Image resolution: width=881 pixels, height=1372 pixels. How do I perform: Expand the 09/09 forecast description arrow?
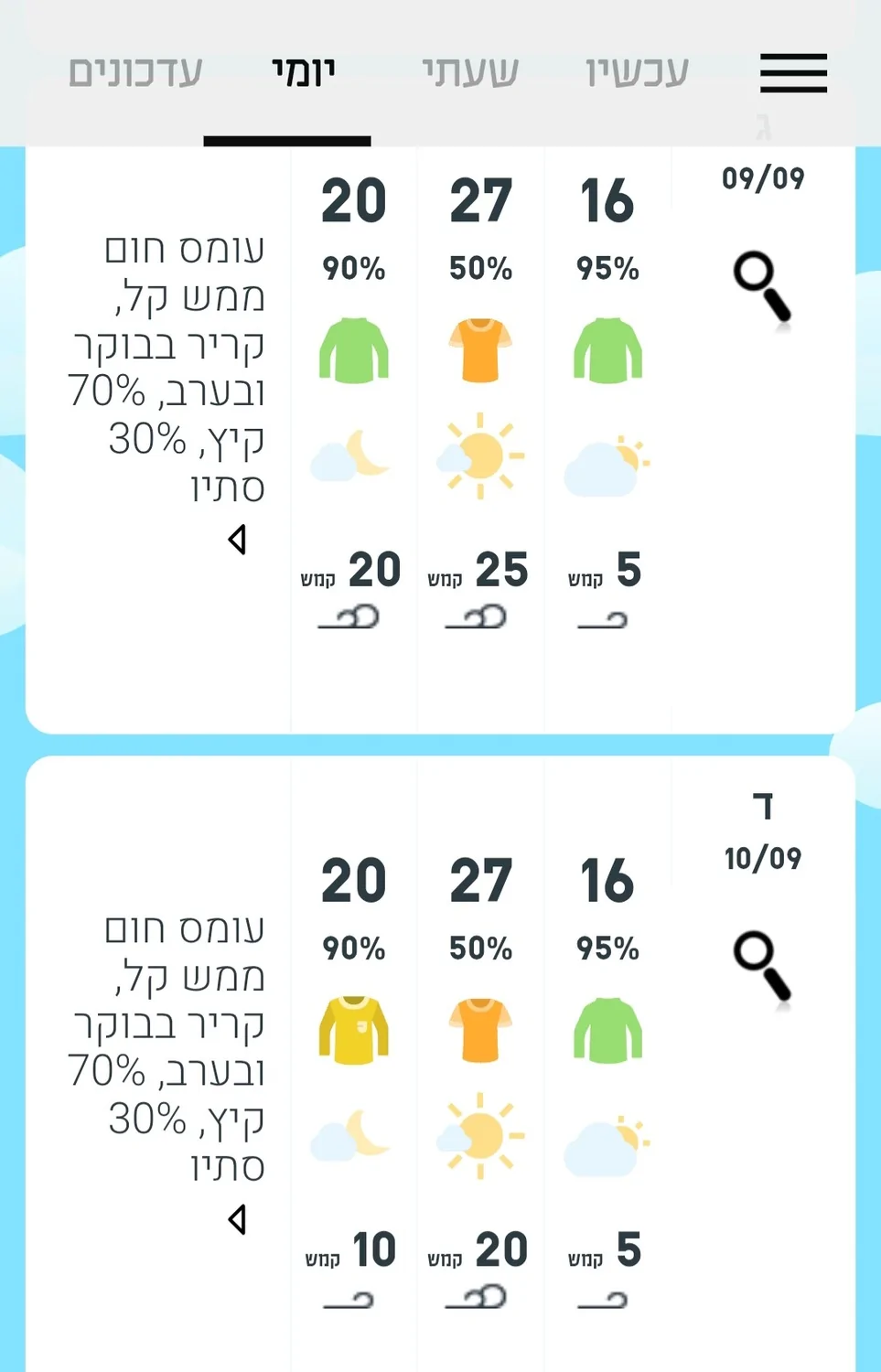click(238, 540)
